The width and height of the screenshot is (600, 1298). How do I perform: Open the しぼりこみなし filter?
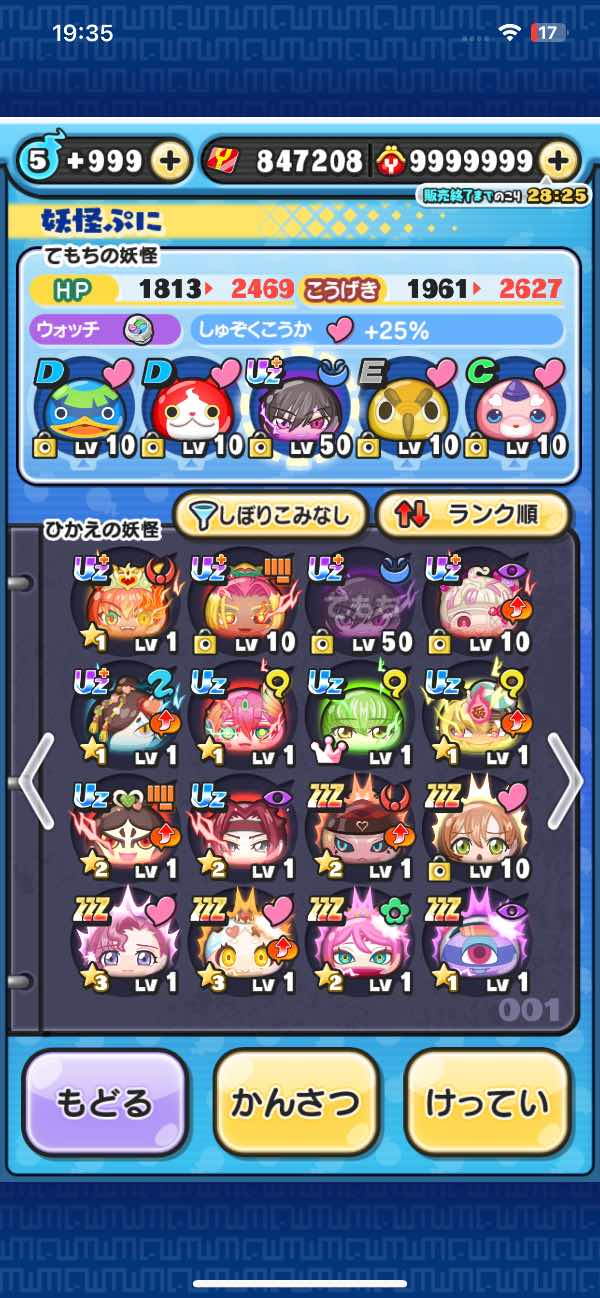coord(271,515)
